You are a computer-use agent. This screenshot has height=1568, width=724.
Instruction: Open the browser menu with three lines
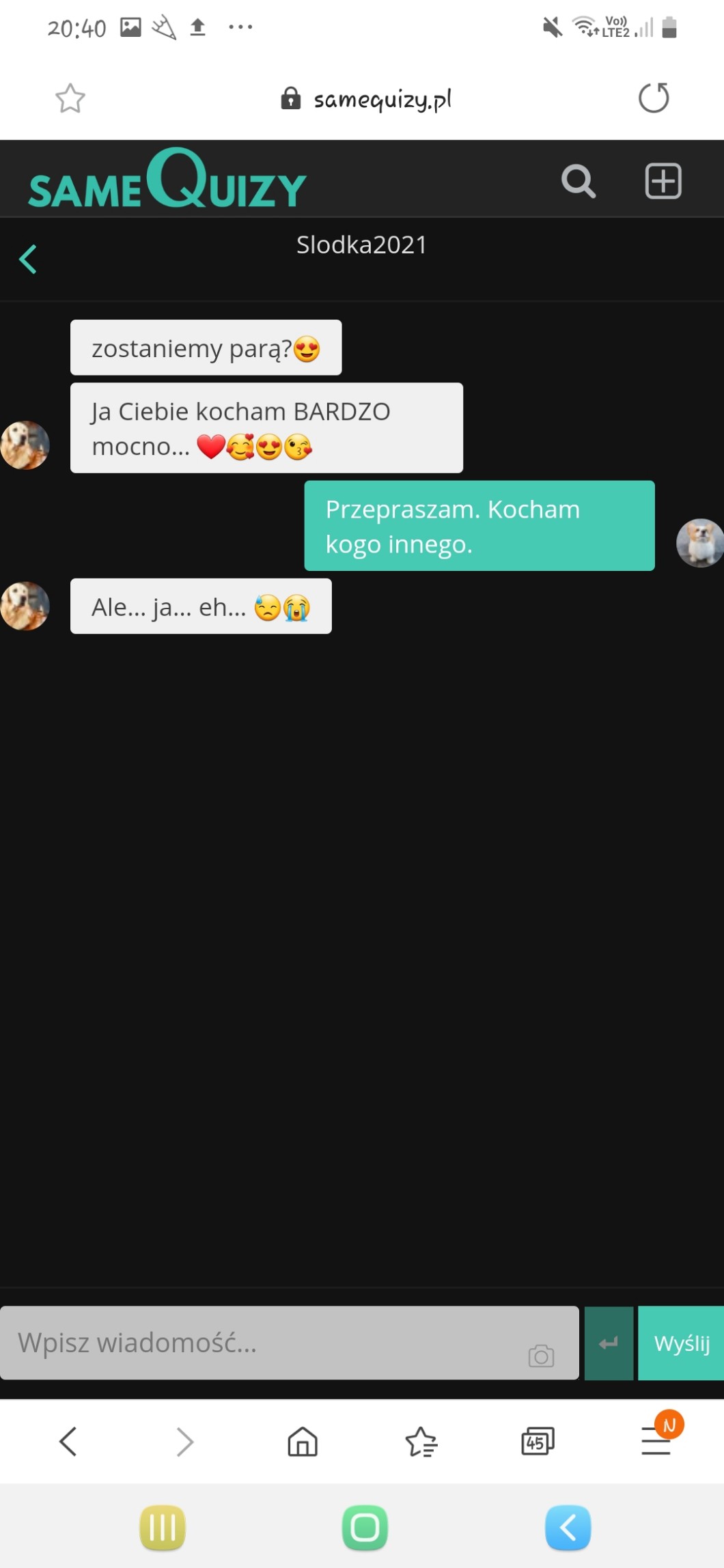point(656,1442)
